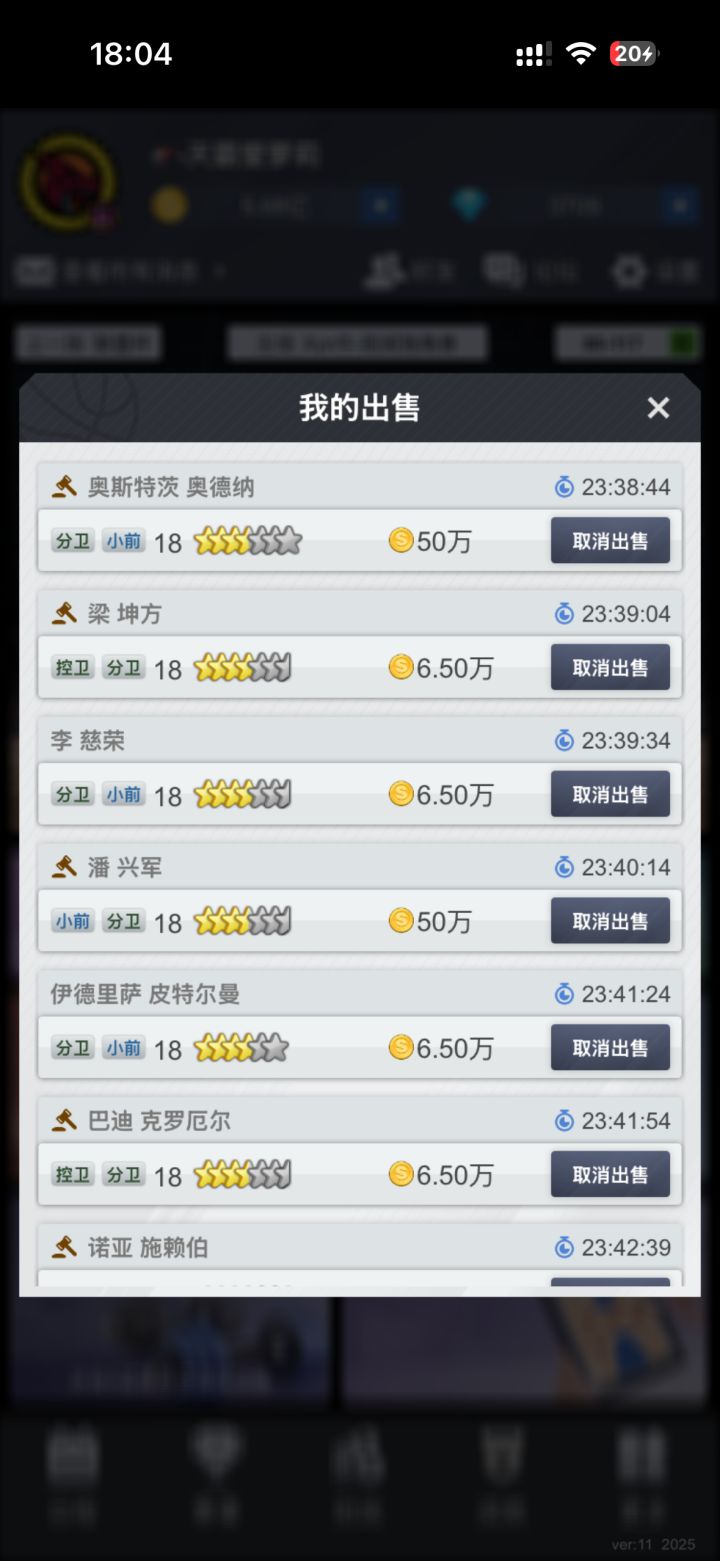Open the filter dropdown below the team emblem
Image resolution: width=720 pixels, height=1561 pixels.
coord(115,270)
